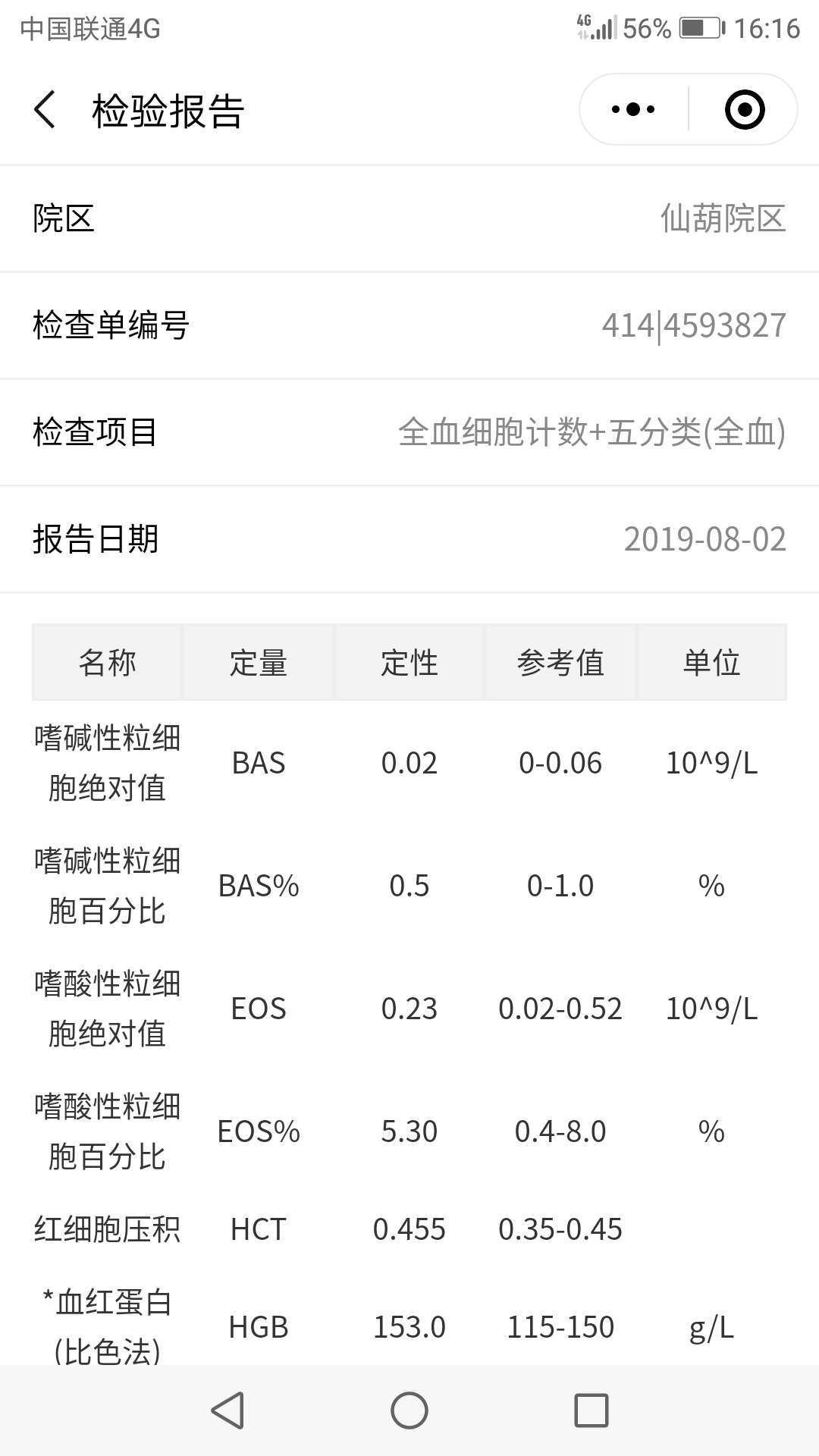This screenshot has height=1456, width=819.
Task: Select the EOS absolute value 0.23
Action: 409,1009
